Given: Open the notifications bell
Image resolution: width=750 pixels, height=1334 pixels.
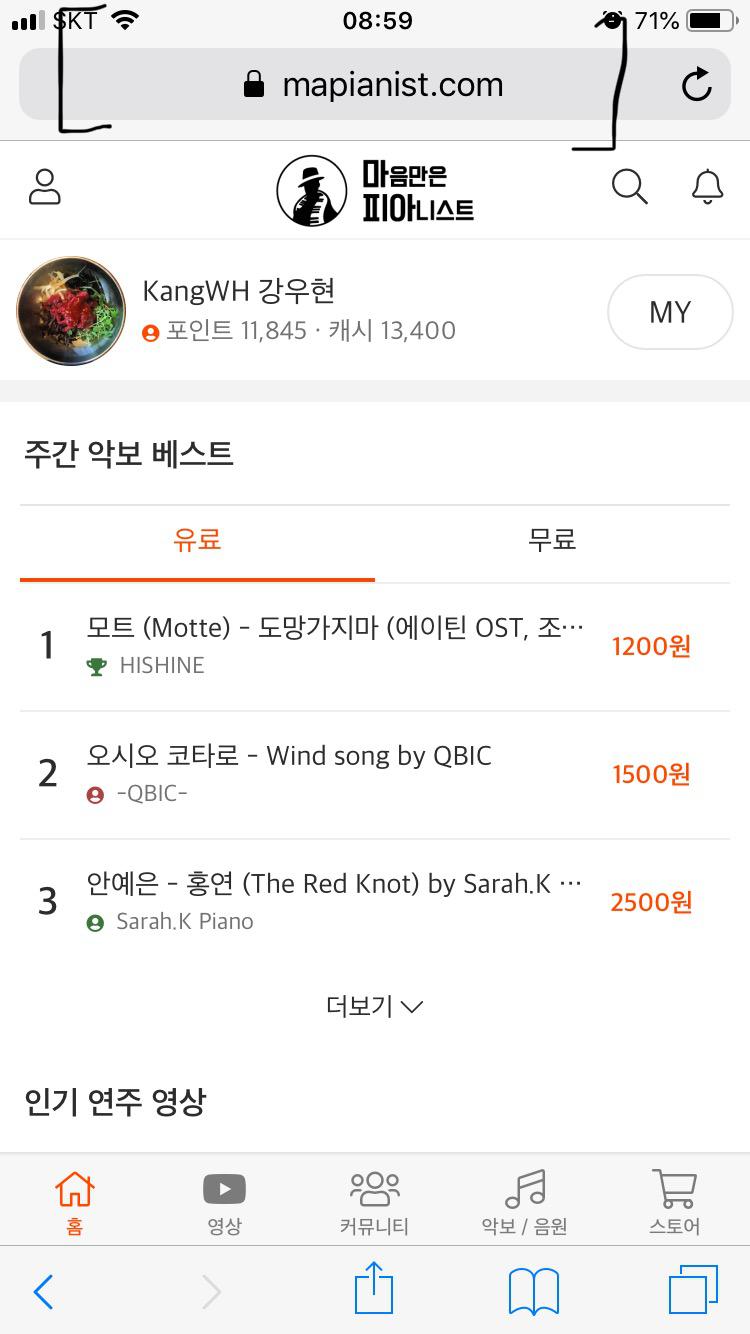Looking at the screenshot, I should pos(708,187).
